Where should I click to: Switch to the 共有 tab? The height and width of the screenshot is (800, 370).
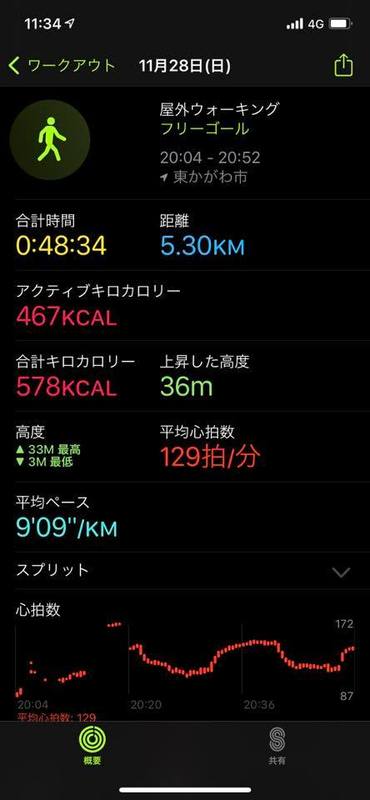[x=277, y=745]
